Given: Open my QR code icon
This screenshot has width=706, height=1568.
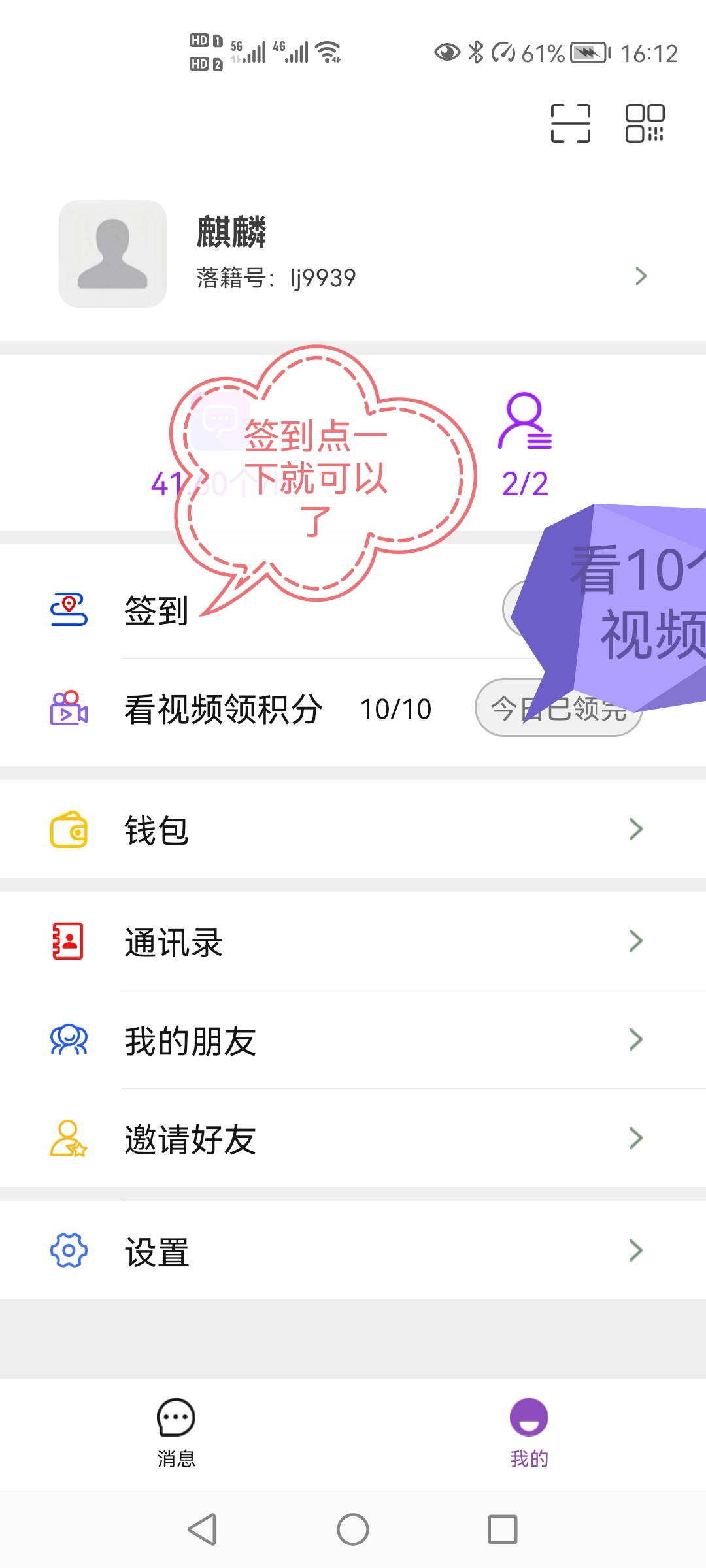Looking at the screenshot, I should point(645,123).
